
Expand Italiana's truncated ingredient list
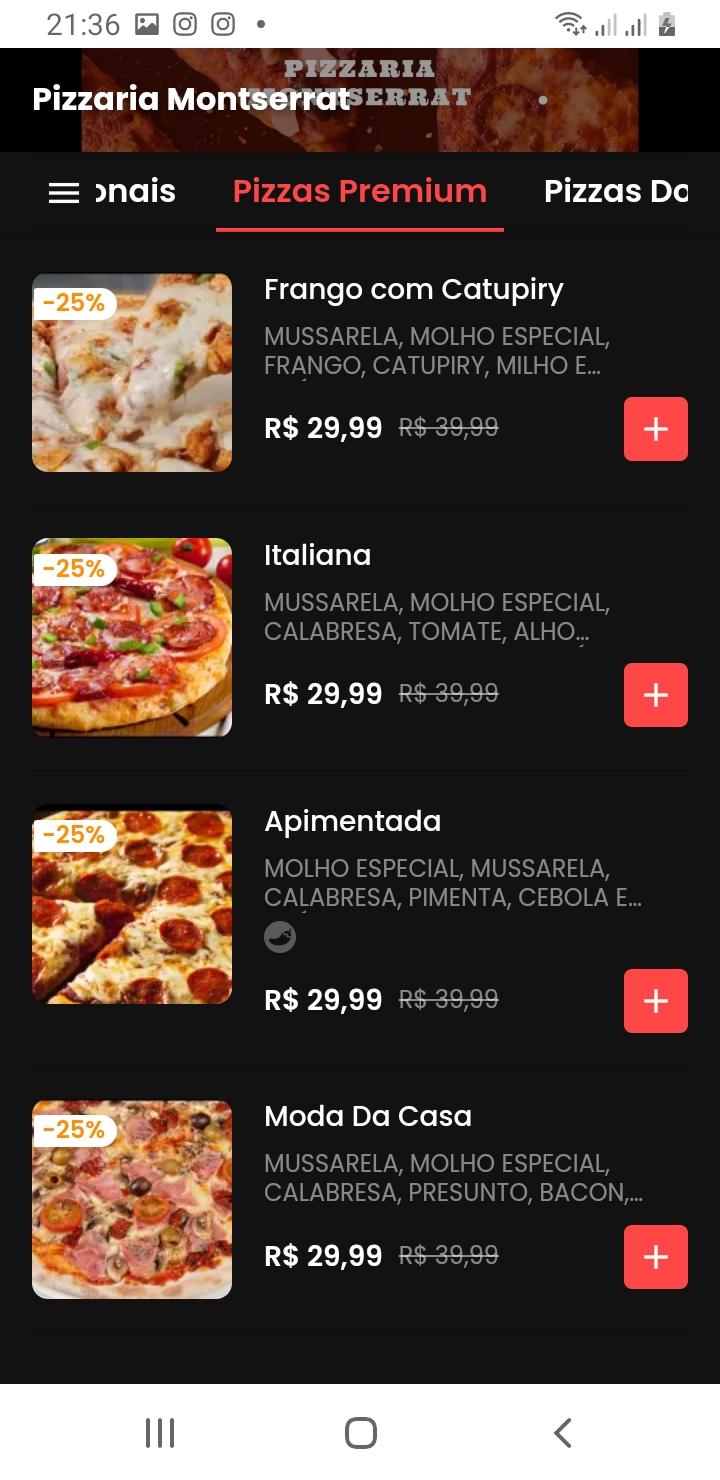[x=437, y=617]
